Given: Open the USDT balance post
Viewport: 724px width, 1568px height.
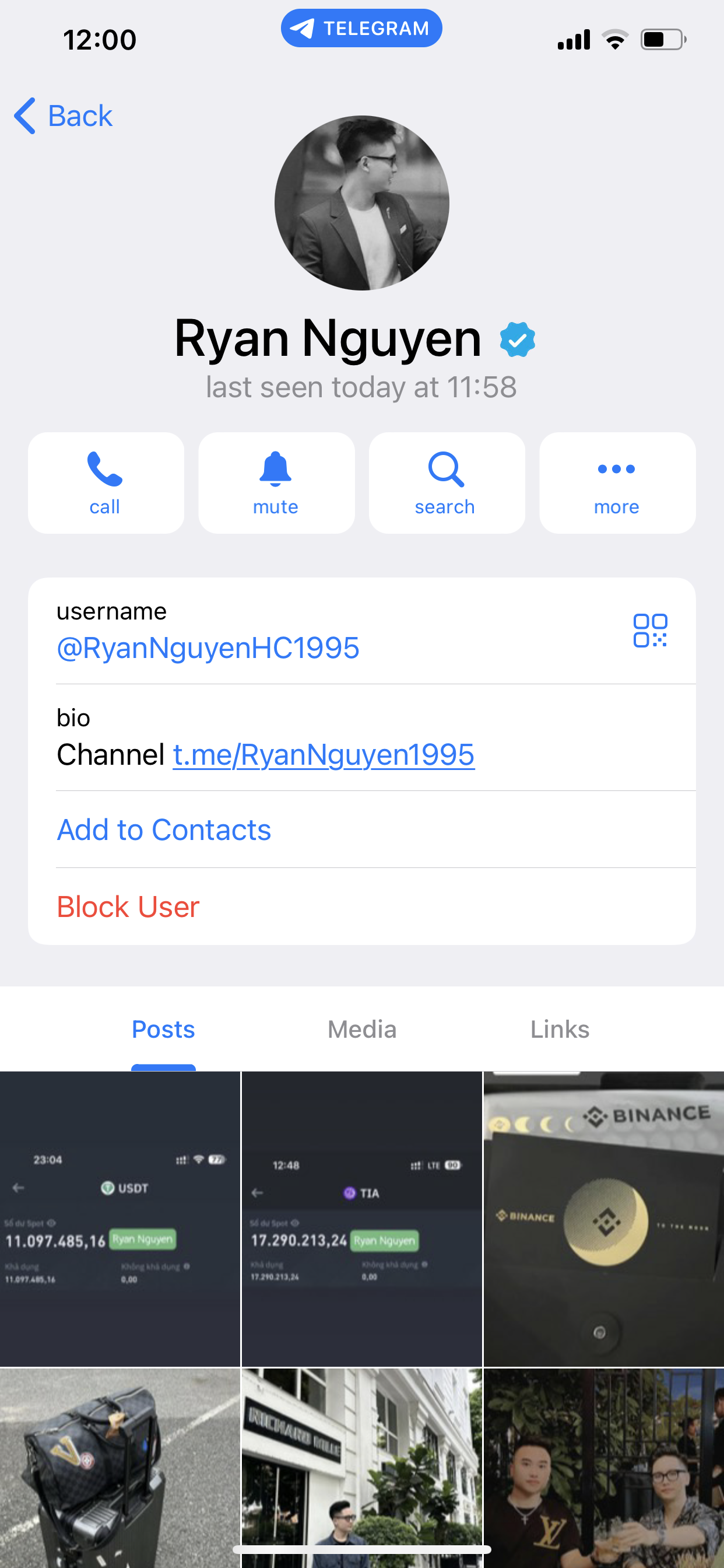Looking at the screenshot, I should point(120,1219).
